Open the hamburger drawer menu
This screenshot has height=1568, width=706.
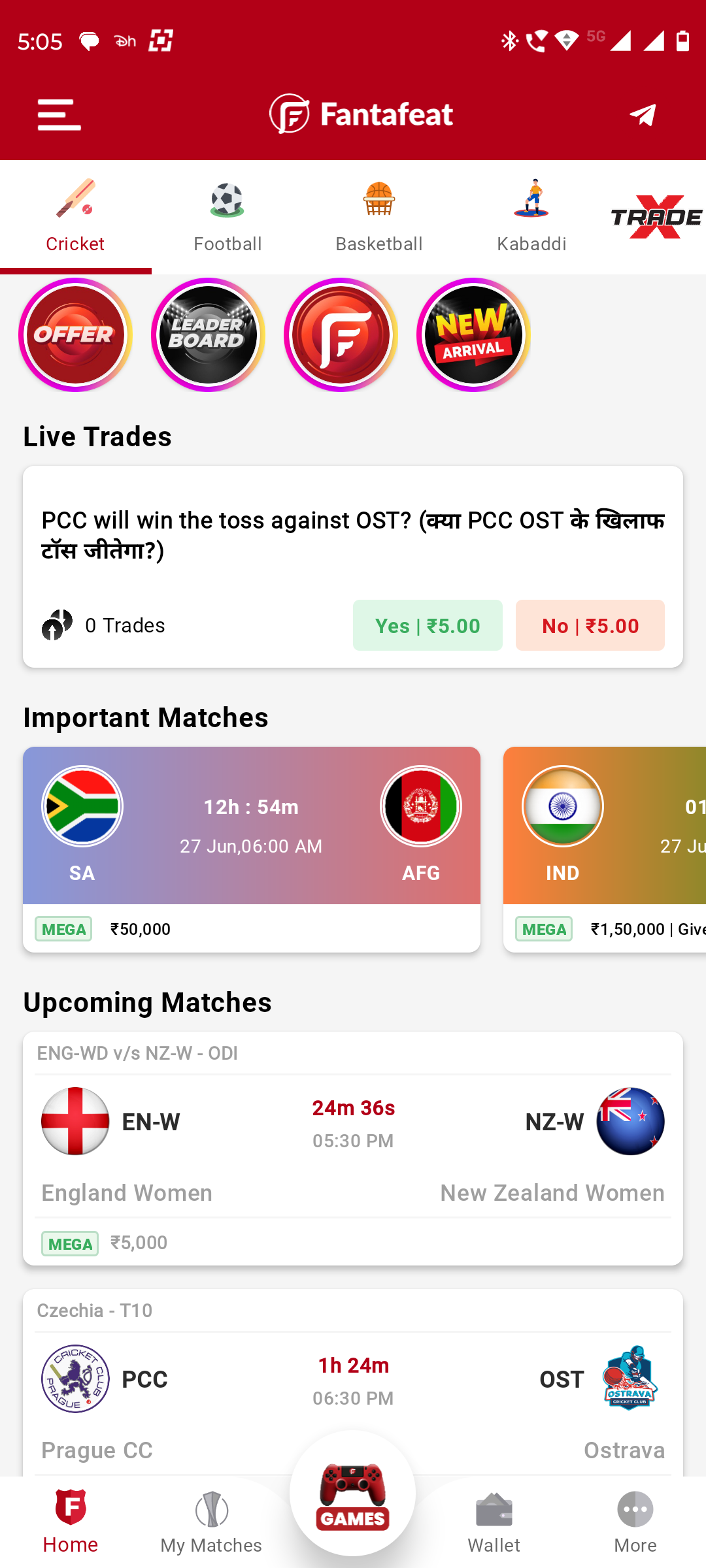coord(59,115)
